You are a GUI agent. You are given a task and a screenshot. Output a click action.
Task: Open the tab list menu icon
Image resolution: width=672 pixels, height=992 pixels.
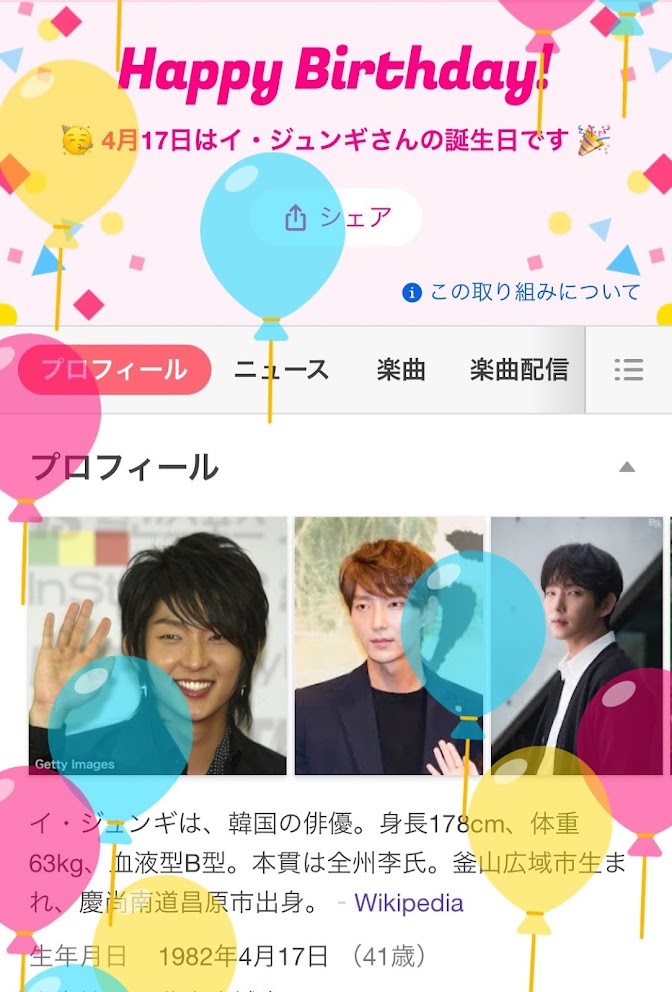[628, 370]
